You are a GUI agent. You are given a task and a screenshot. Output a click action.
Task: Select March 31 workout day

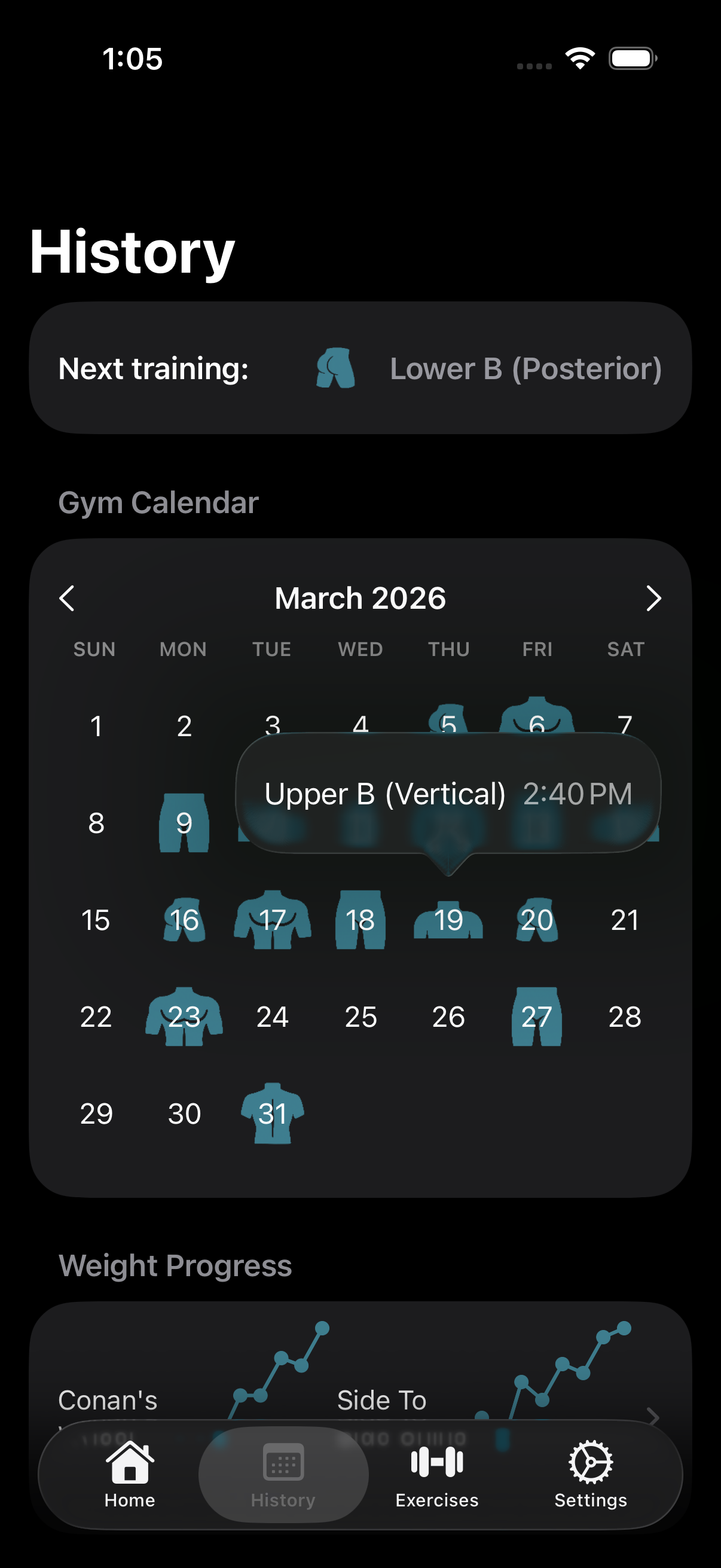tap(272, 1114)
